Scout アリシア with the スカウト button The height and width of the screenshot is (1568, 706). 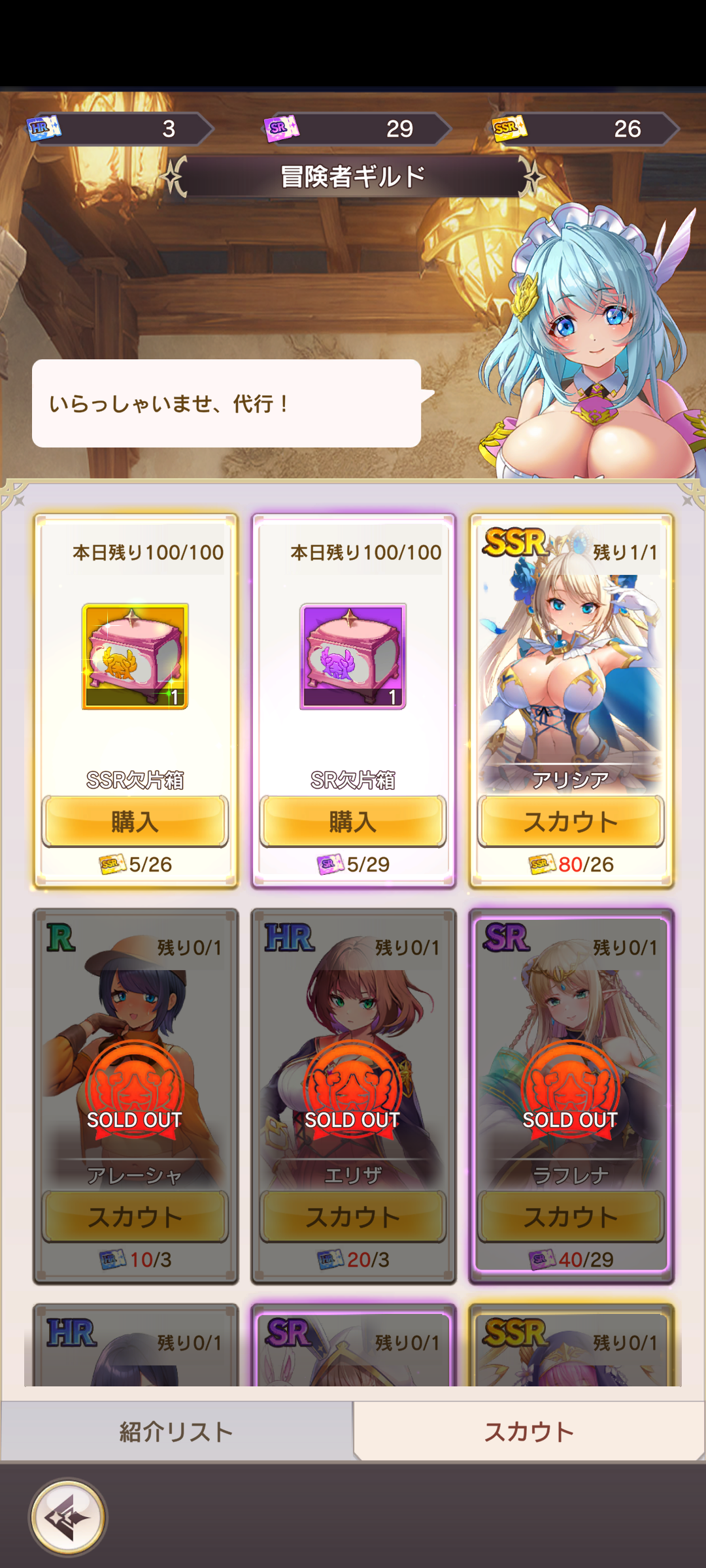coord(571,821)
